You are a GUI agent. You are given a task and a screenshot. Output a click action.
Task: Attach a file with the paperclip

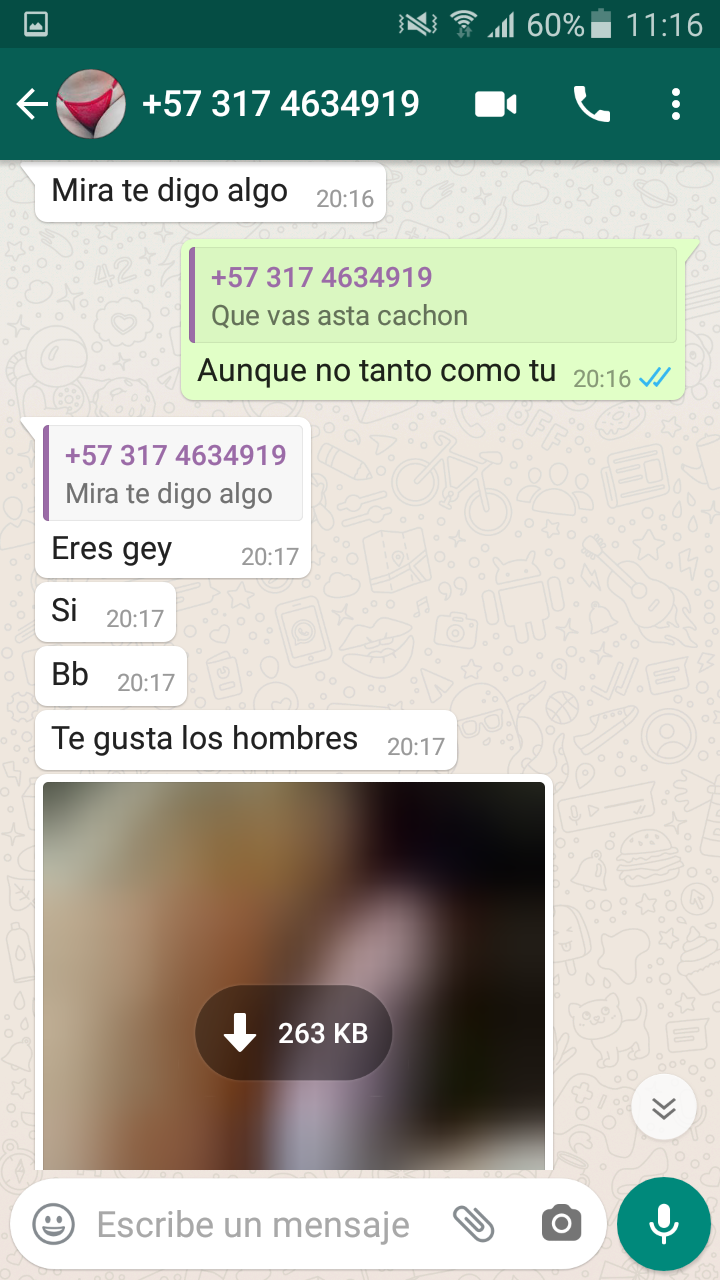474,1222
